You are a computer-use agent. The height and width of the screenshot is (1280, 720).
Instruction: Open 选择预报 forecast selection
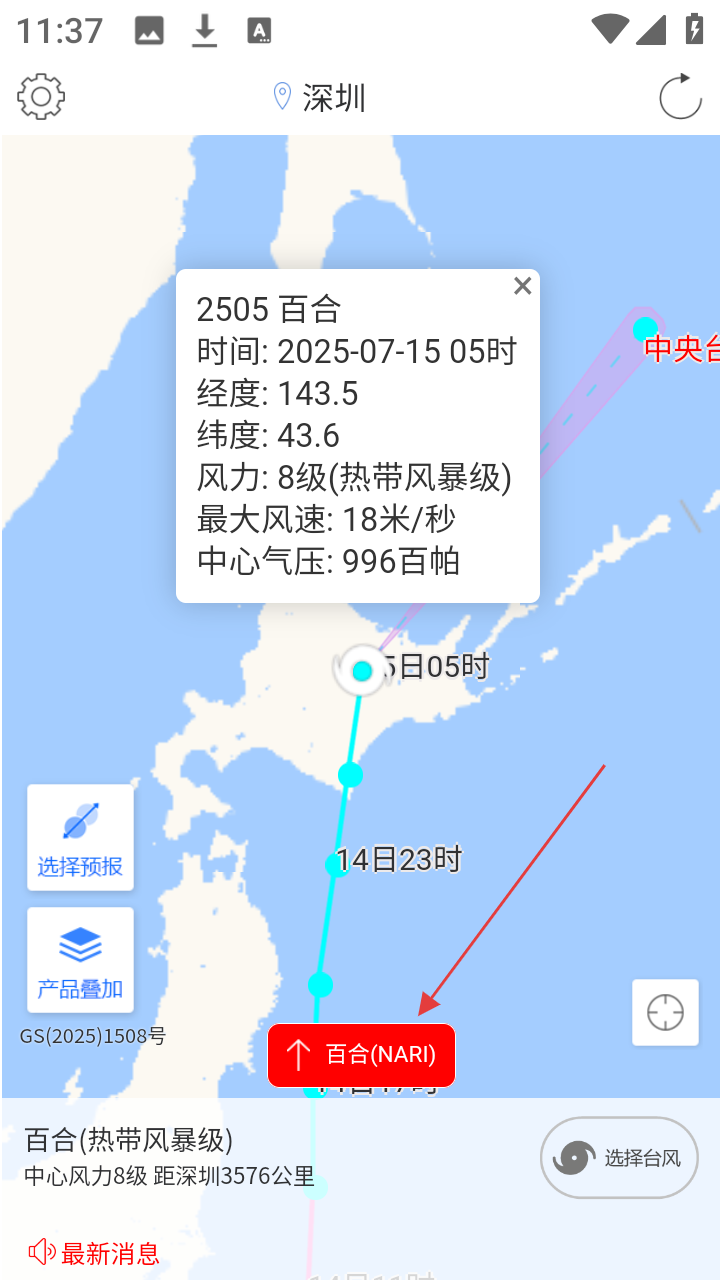click(x=80, y=838)
